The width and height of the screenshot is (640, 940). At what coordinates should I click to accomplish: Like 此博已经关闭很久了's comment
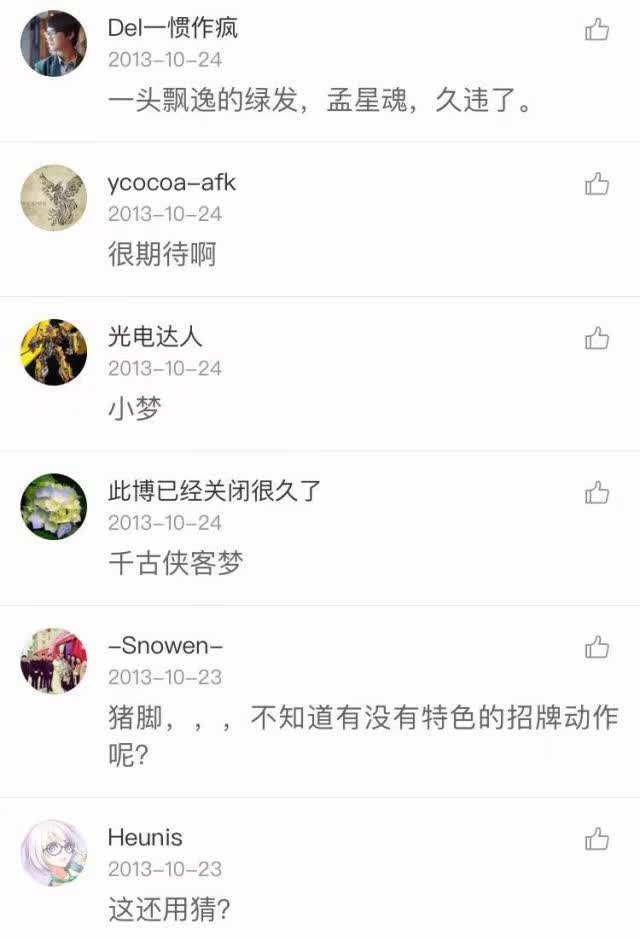[x=597, y=493]
